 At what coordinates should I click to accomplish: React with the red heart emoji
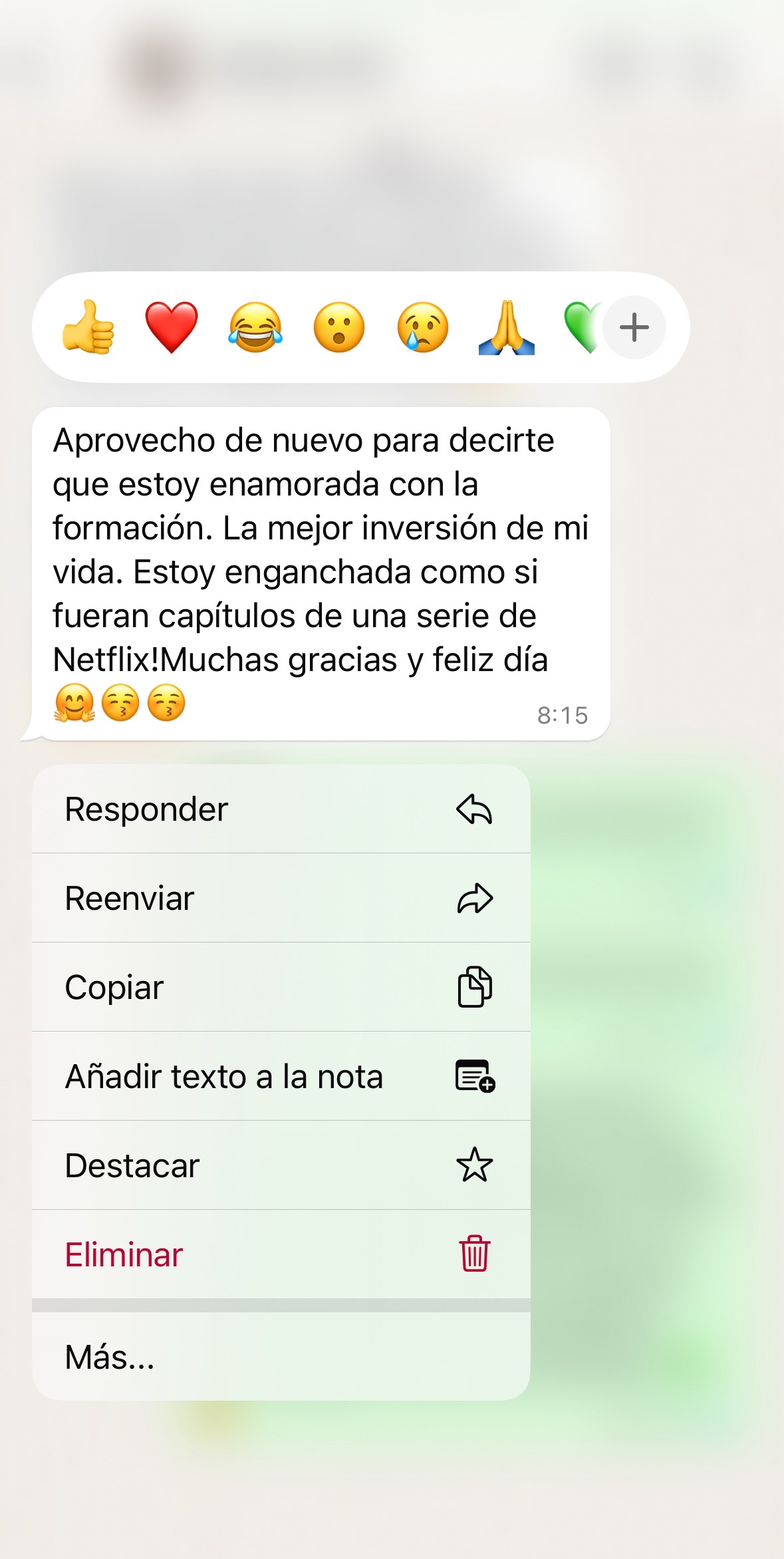[172, 327]
